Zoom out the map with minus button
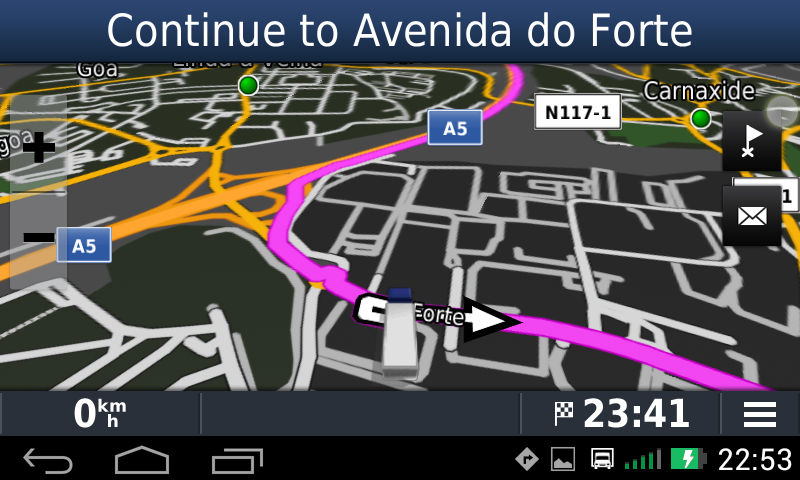The width and height of the screenshot is (800, 480). 38,237
